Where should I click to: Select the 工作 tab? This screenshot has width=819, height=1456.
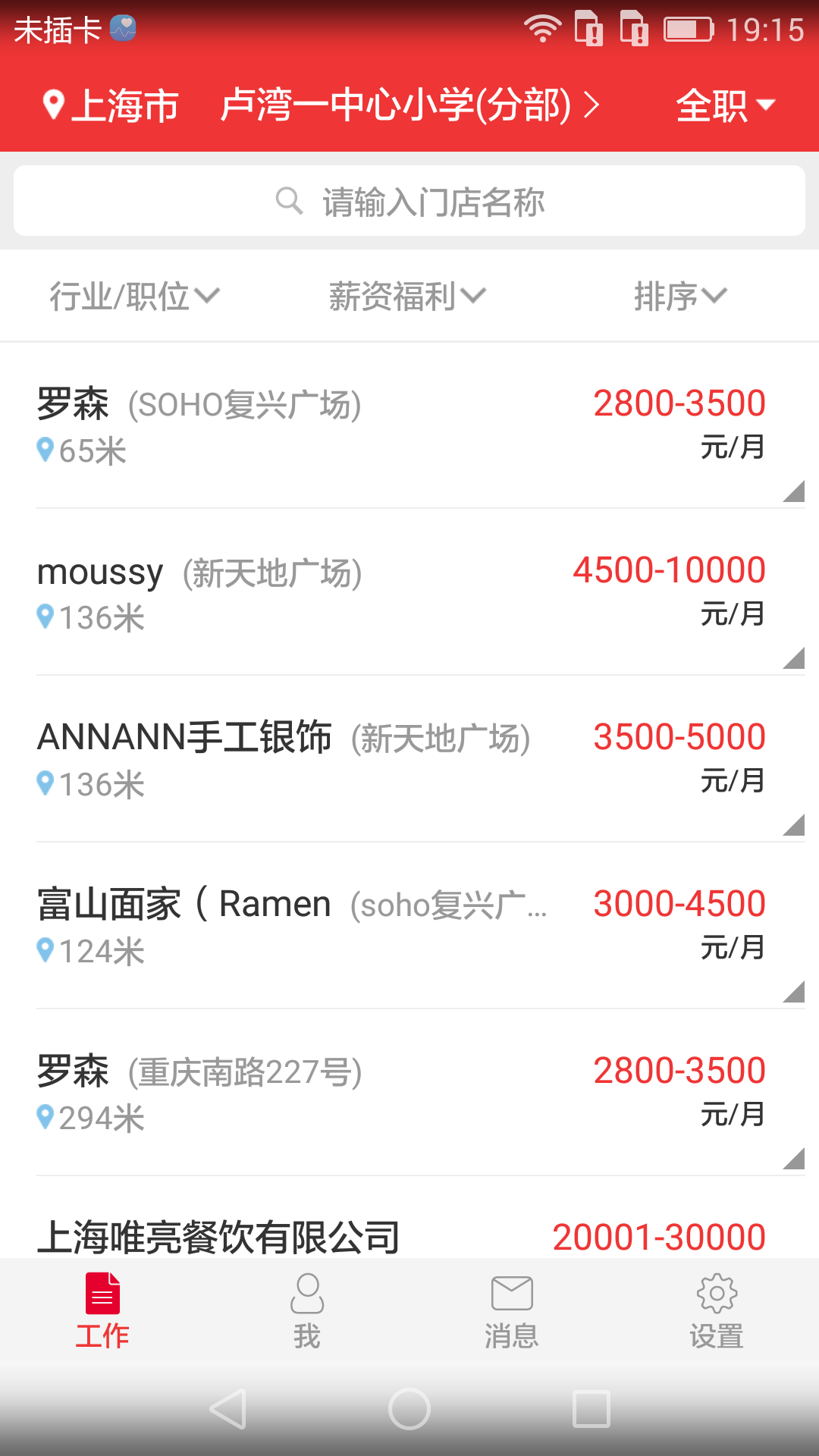click(102, 1310)
